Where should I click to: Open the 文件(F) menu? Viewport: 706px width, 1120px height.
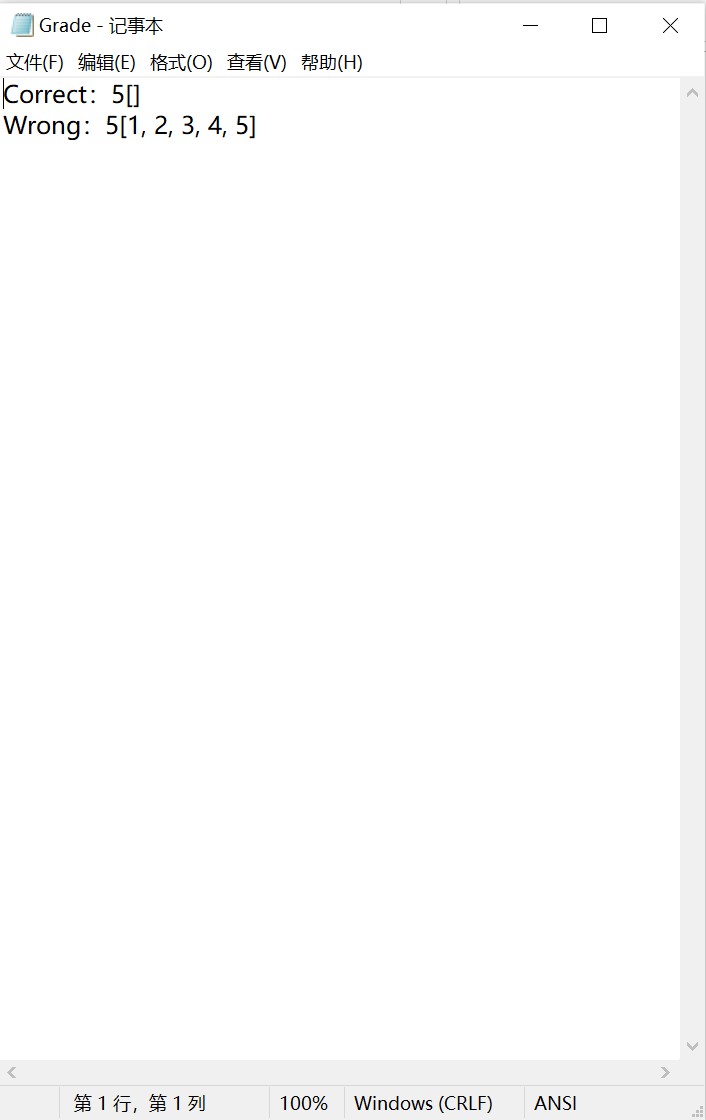pyautogui.click(x=35, y=62)
